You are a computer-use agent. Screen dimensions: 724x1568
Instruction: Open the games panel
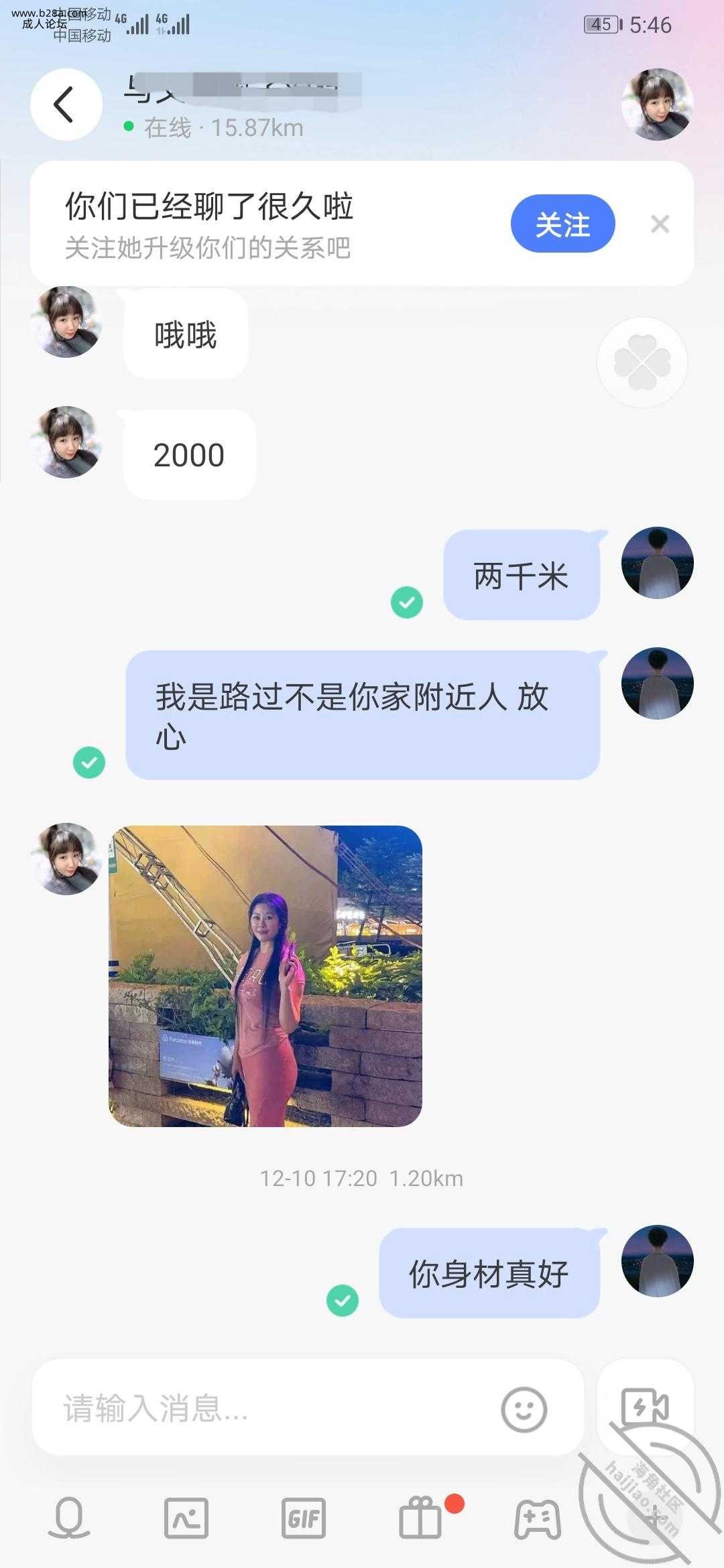click(537, 1518)
